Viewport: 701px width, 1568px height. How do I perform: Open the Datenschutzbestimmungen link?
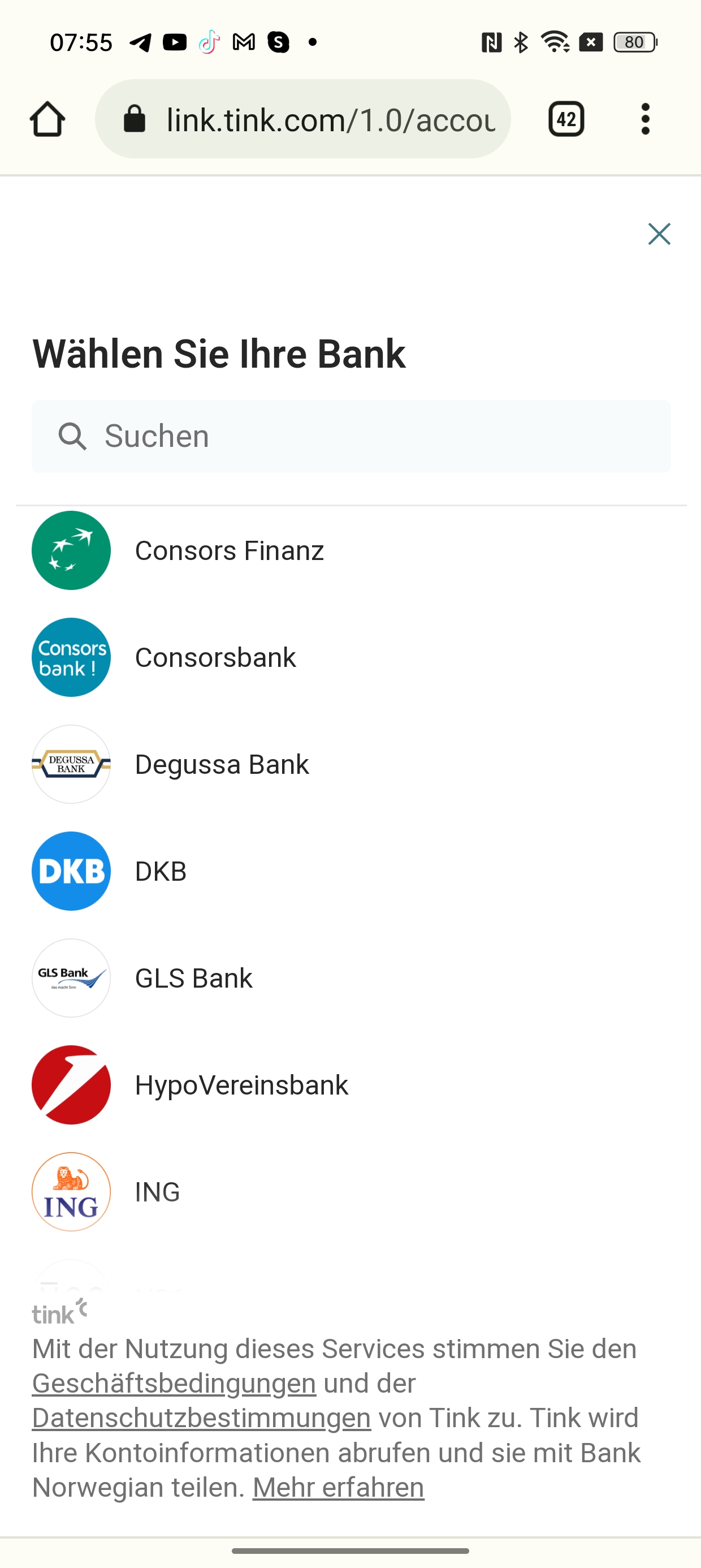coord(201,1418)
